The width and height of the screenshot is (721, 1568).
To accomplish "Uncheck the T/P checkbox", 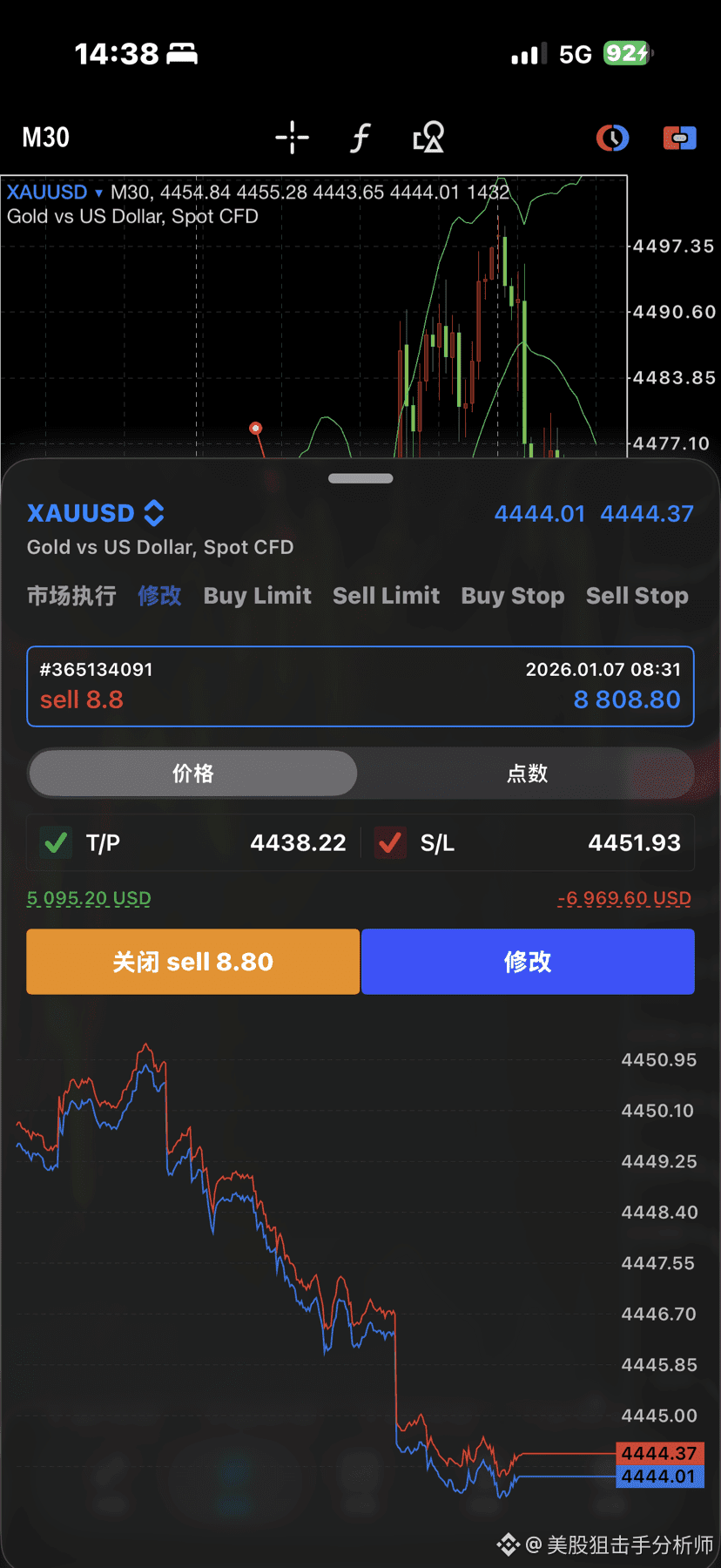I will click(57, 842).
